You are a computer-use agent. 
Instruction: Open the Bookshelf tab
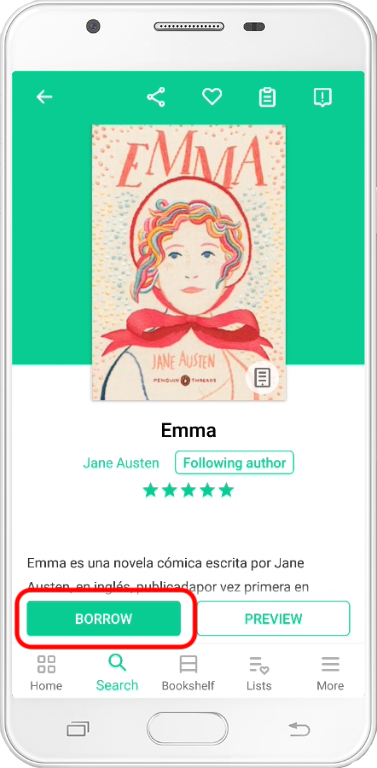[188, 673]
